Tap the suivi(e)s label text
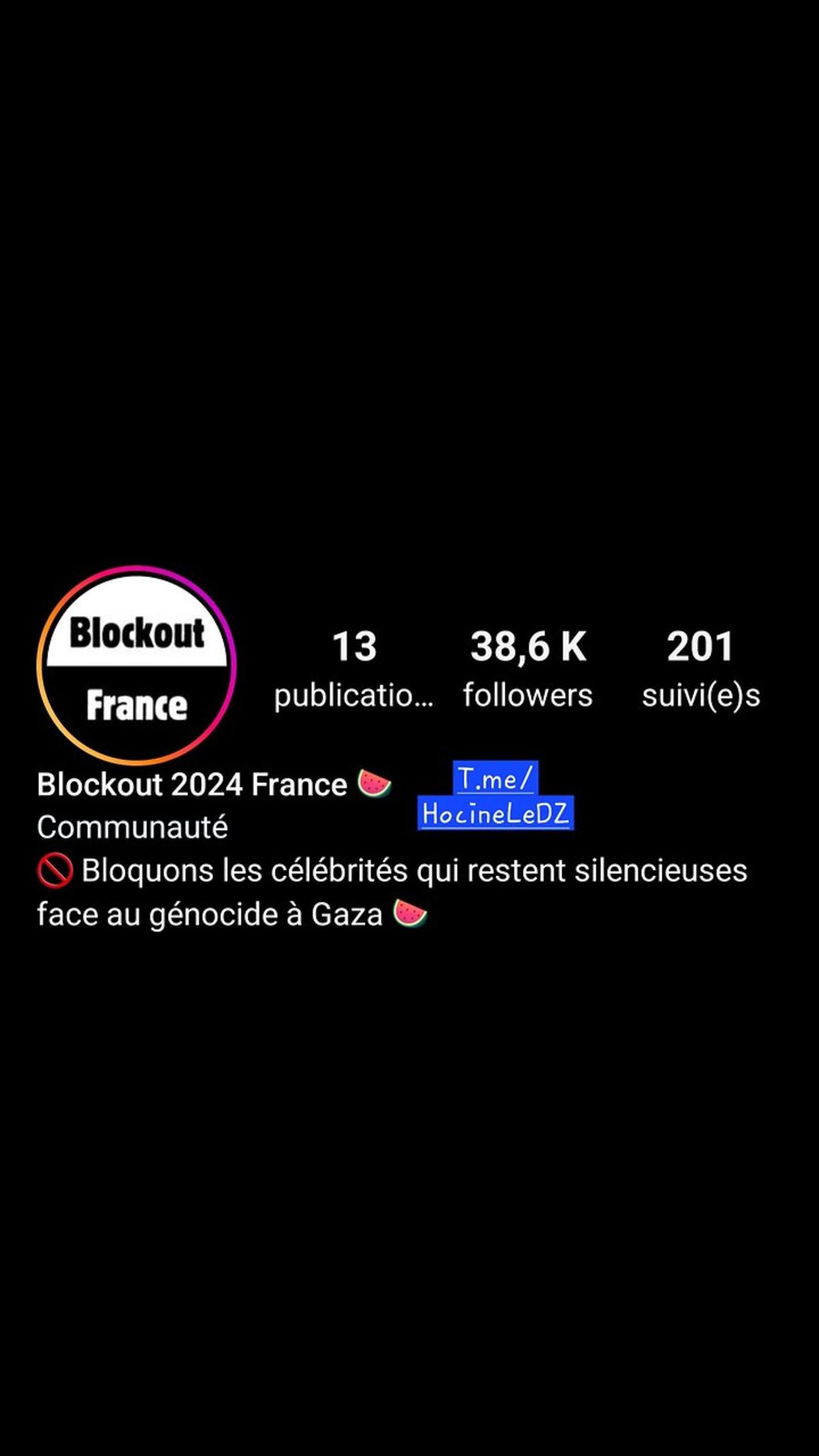 (x=701, y=697)
